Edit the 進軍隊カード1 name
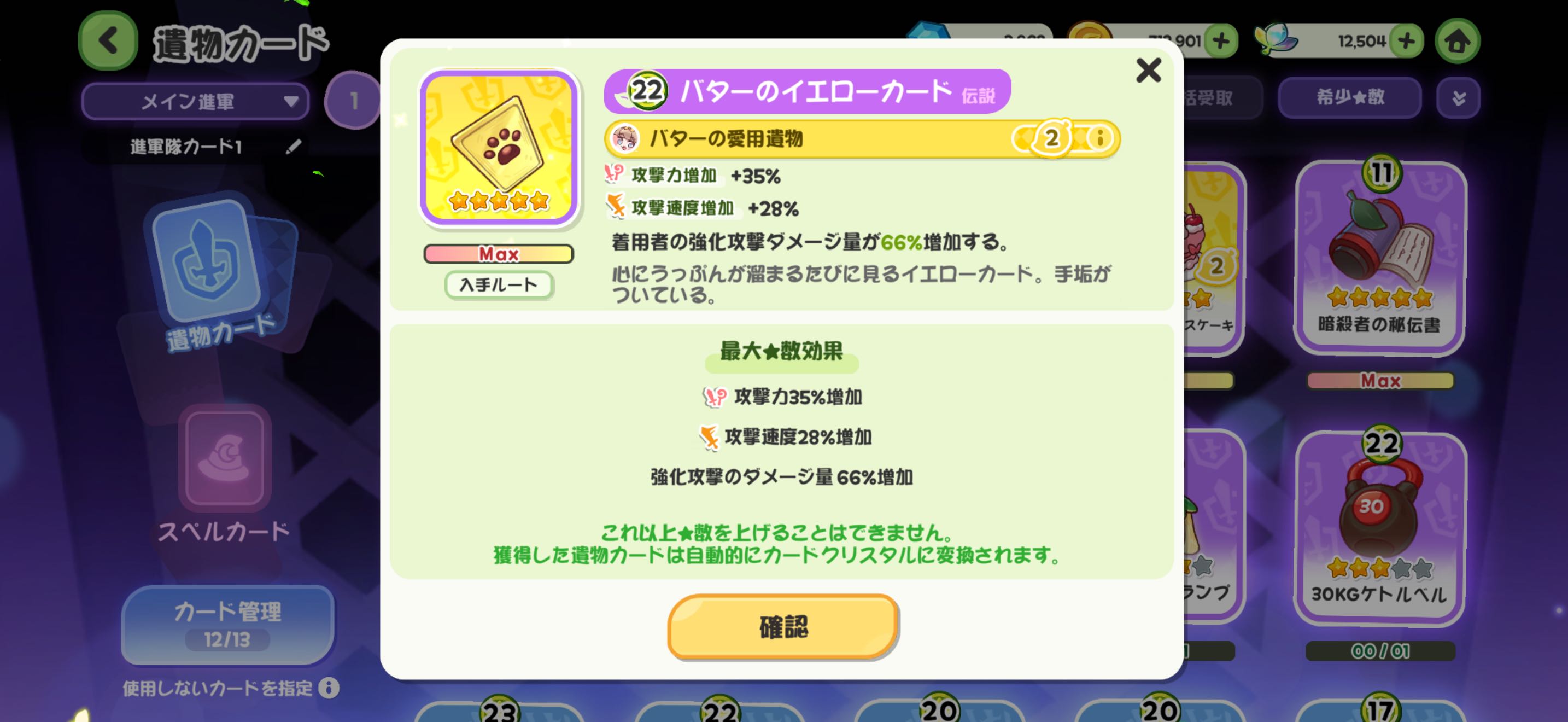 pos(294,146)
